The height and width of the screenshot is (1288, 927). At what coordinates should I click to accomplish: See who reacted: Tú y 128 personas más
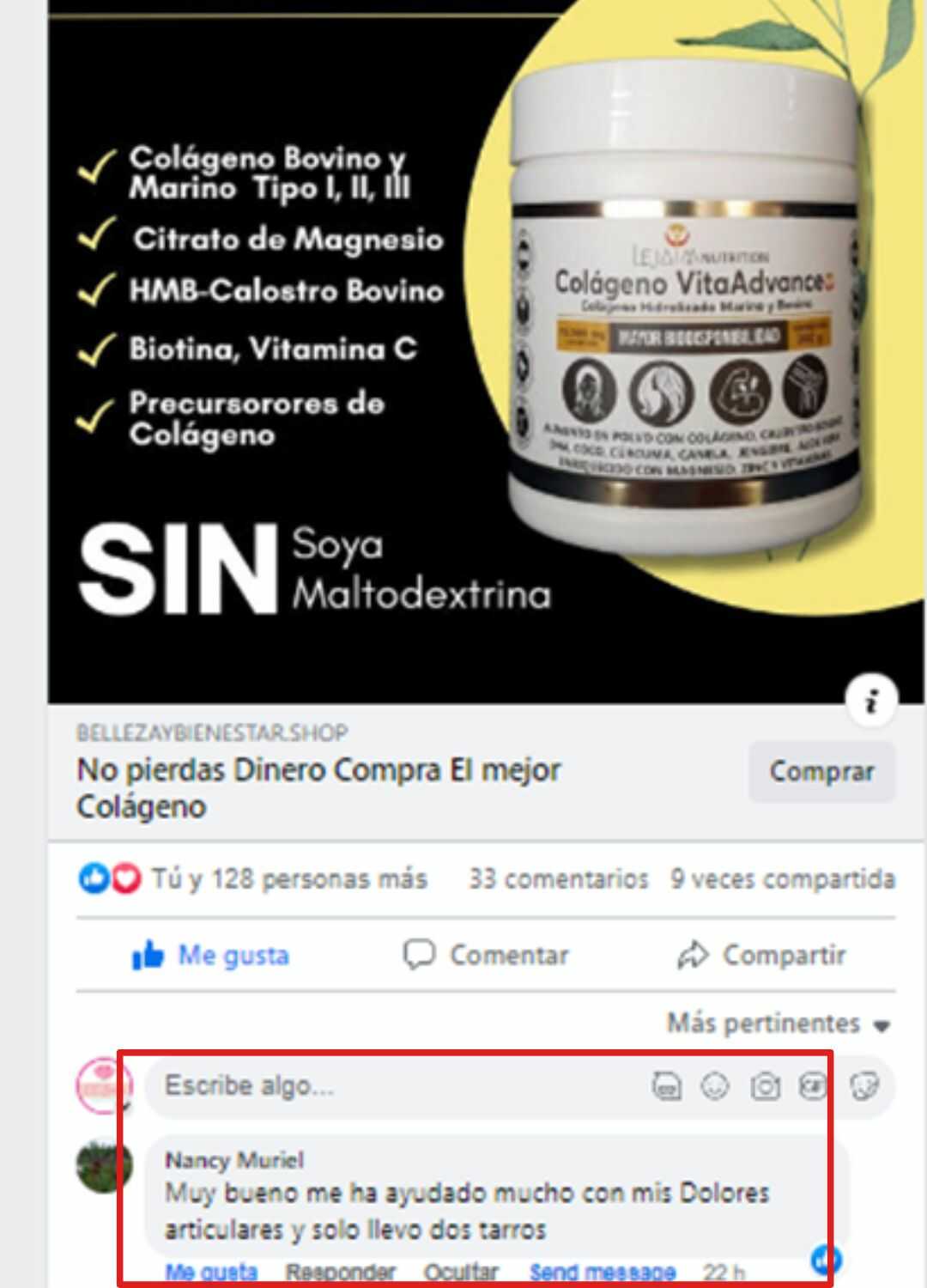(x=288, y=879)
